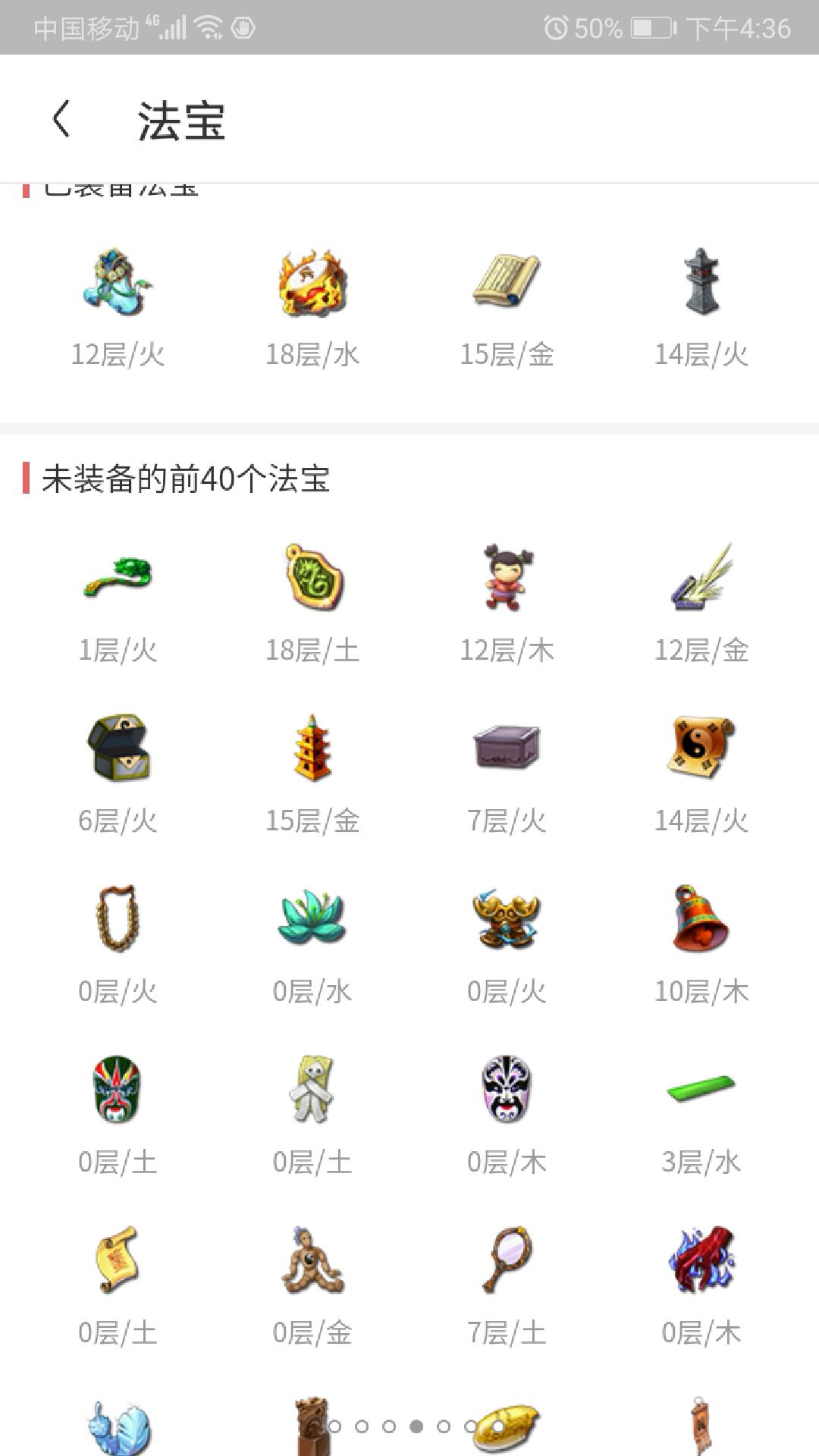
Task: Go back from the 法宝 page
Action: 61,119
